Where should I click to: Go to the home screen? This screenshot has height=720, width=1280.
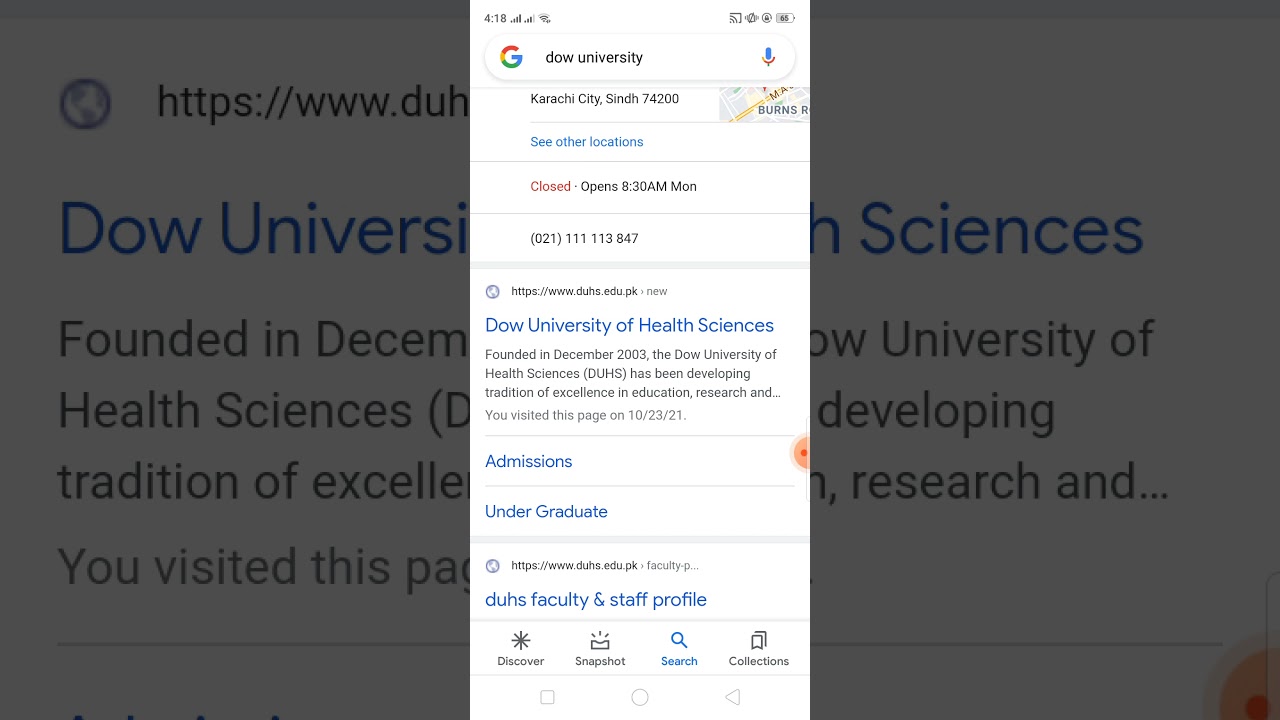point(640,697)
